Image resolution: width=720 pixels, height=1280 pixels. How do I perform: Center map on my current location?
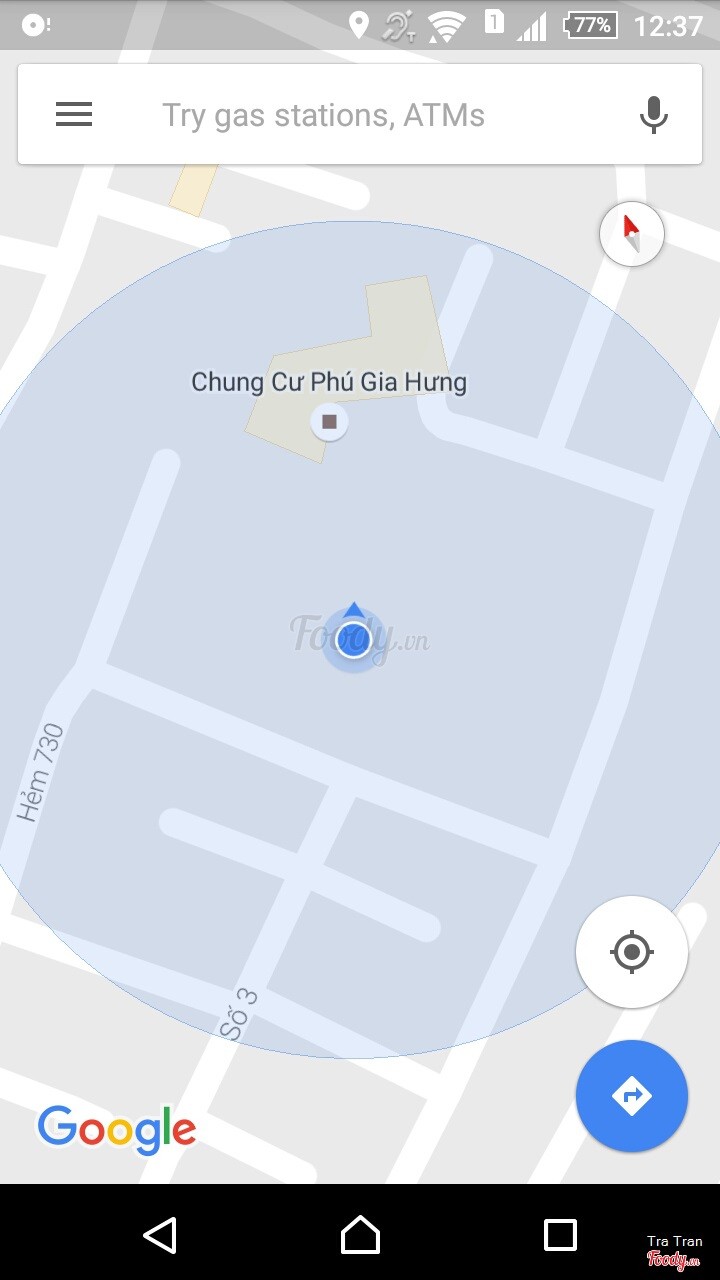click(631, 951)
